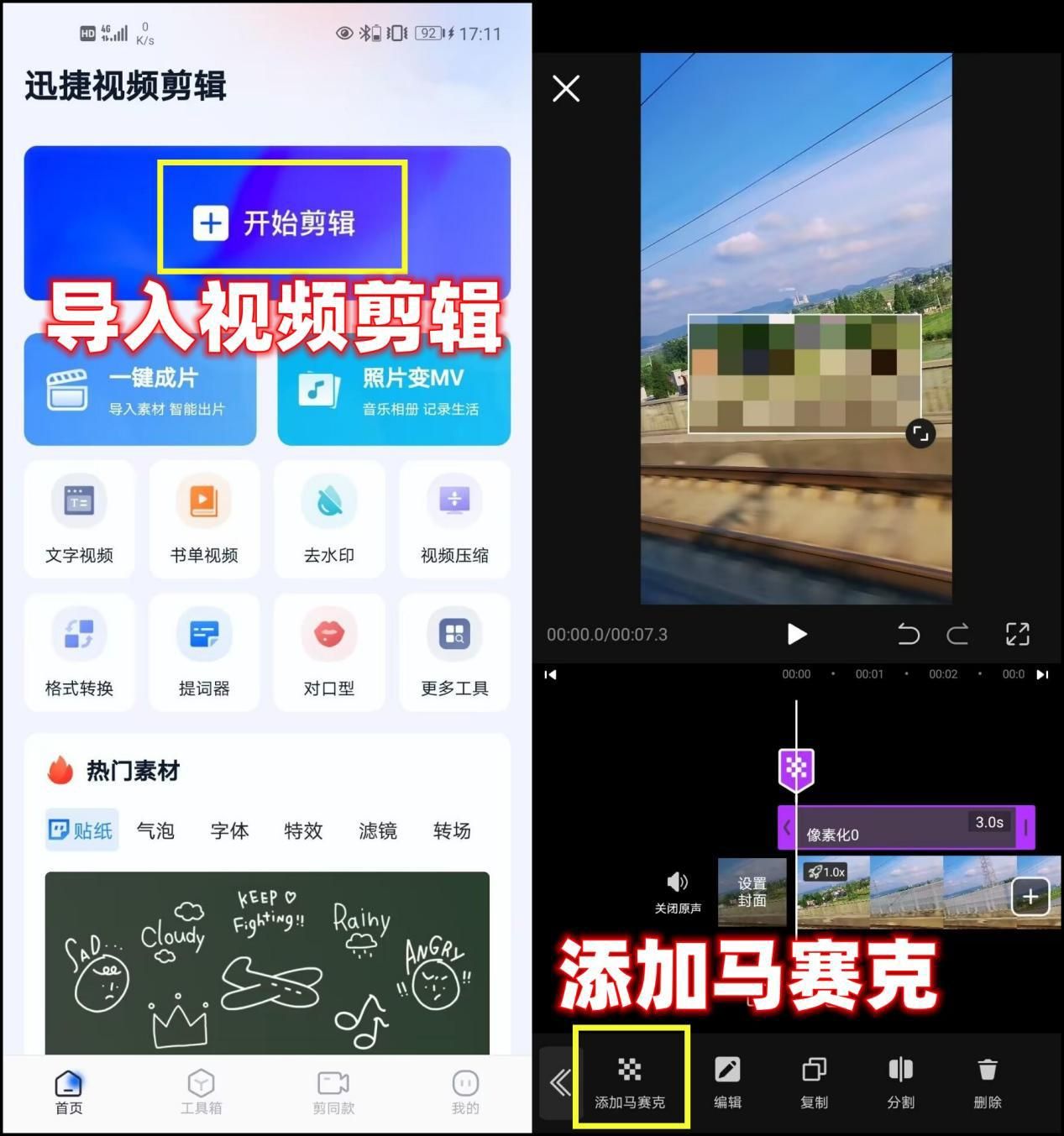1064x1136 pixels.
Task: Select the 像素化0 mosaic clip segment
Action: pyautogui.click(x=905, y=828)
